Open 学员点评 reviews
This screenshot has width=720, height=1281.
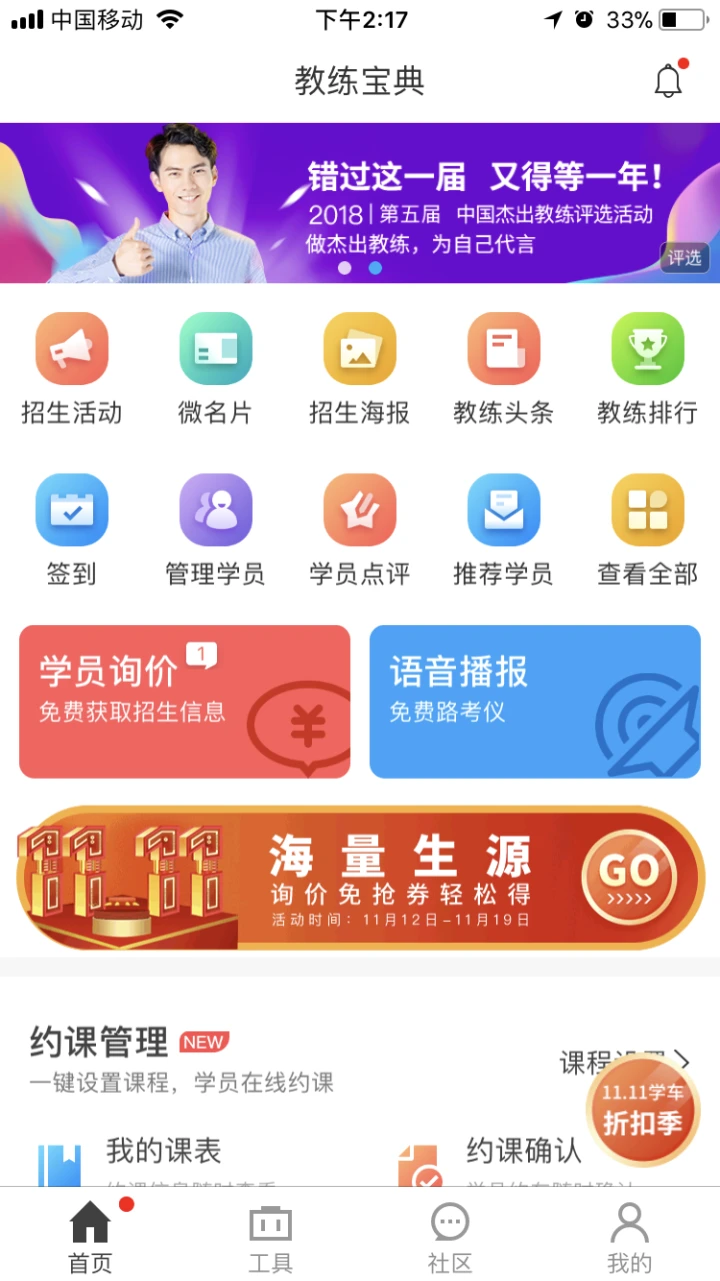point(359,529)
